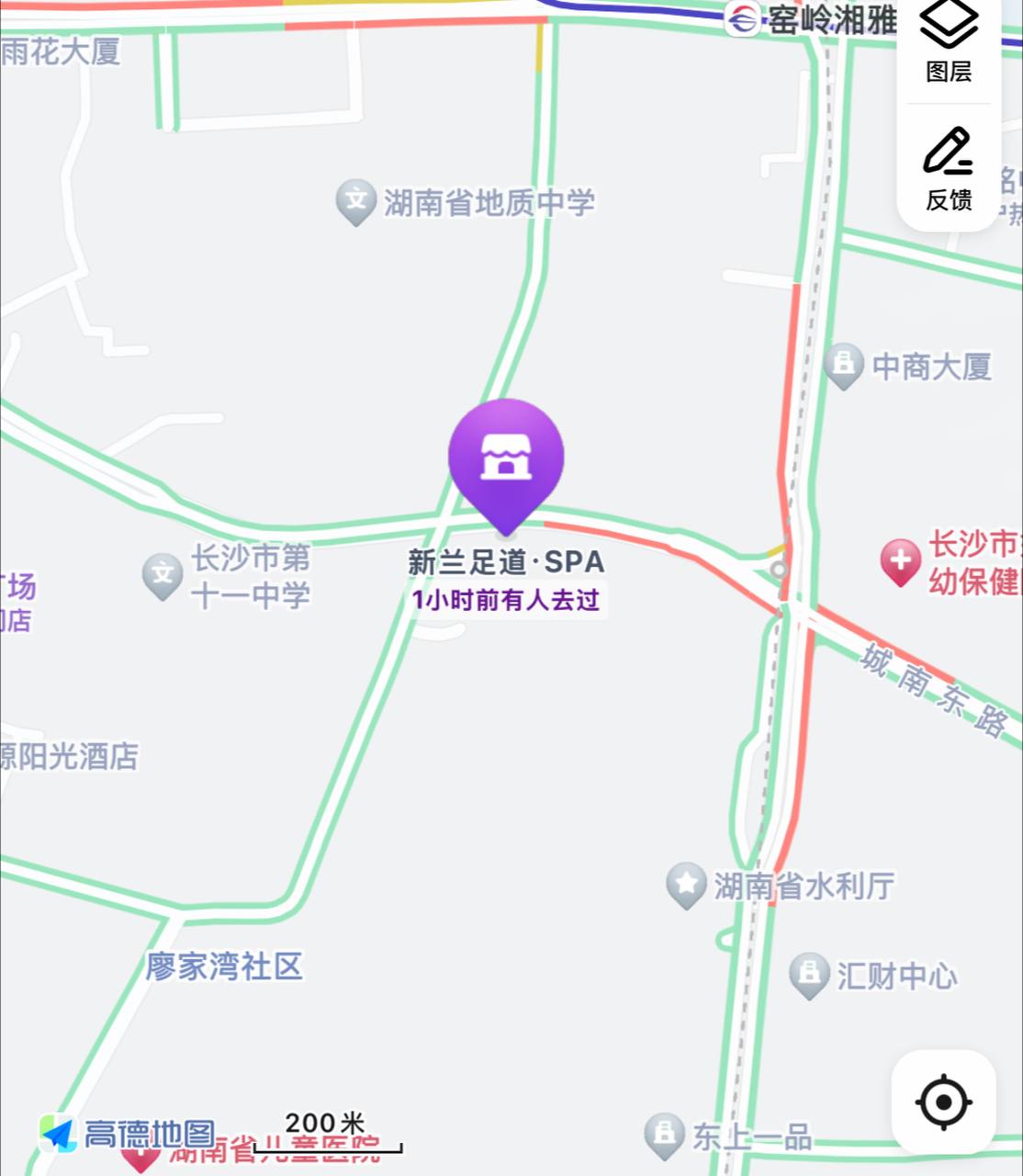The image size is (1023, 1176).
Task: Open the 湖南省水利厅 star marker
Action: pos(686,885)
